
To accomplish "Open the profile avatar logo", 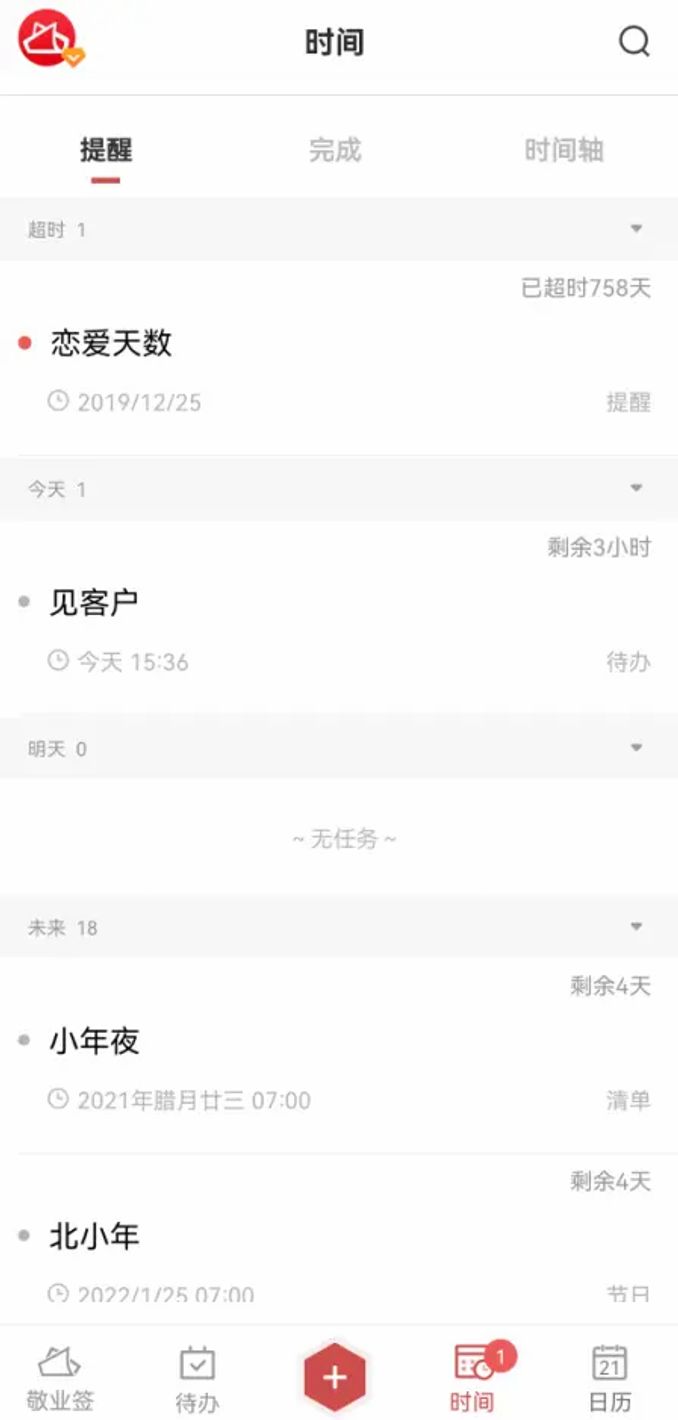I will 48,39.
